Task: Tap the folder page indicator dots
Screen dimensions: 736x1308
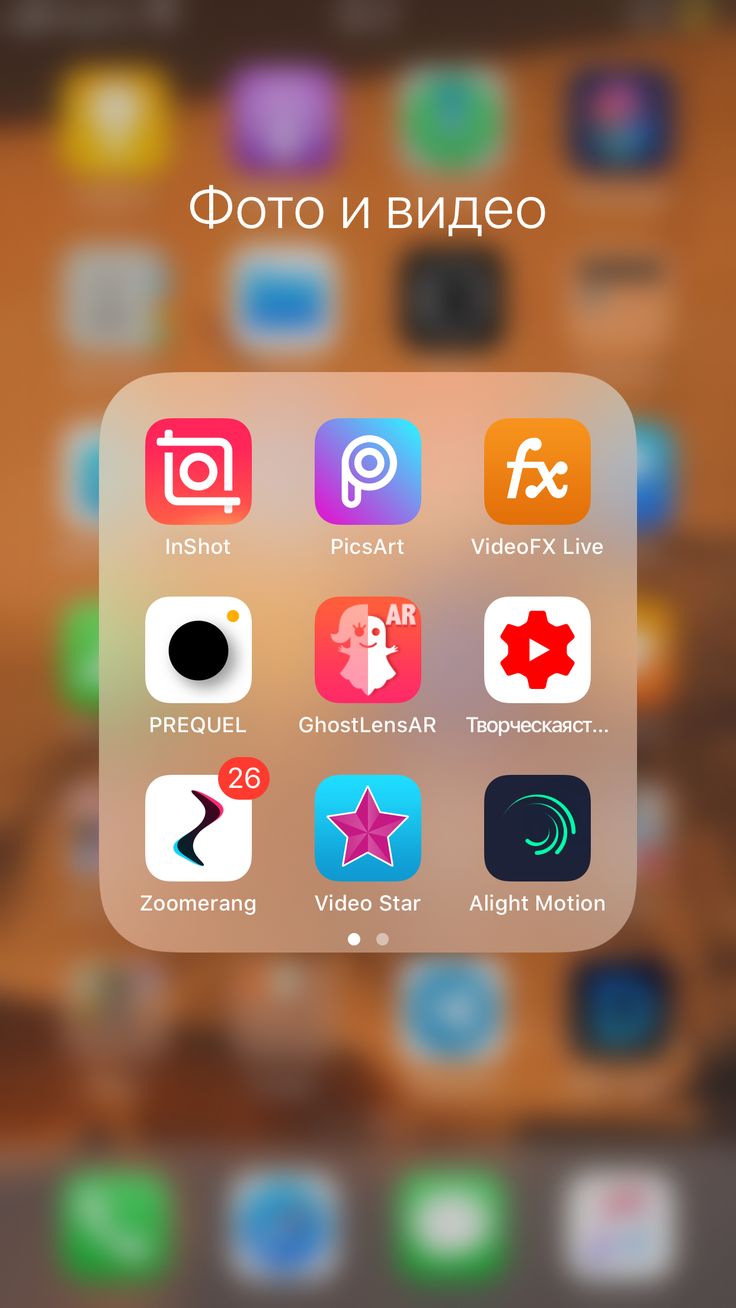Action: click(368, 939)
